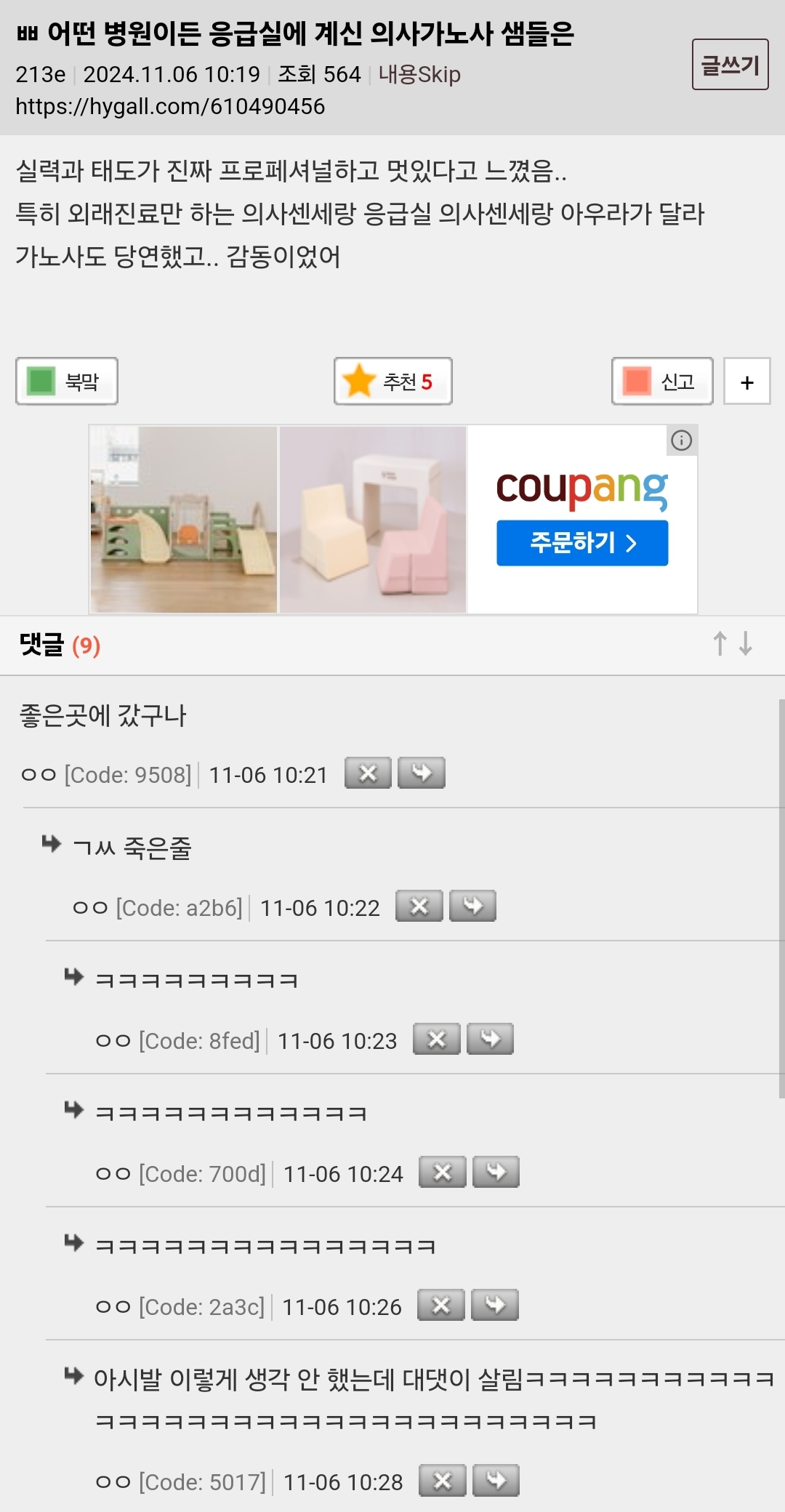Delete comment by Code 9508
This screenshot has width=785, height=1512.
click(368, 773)
